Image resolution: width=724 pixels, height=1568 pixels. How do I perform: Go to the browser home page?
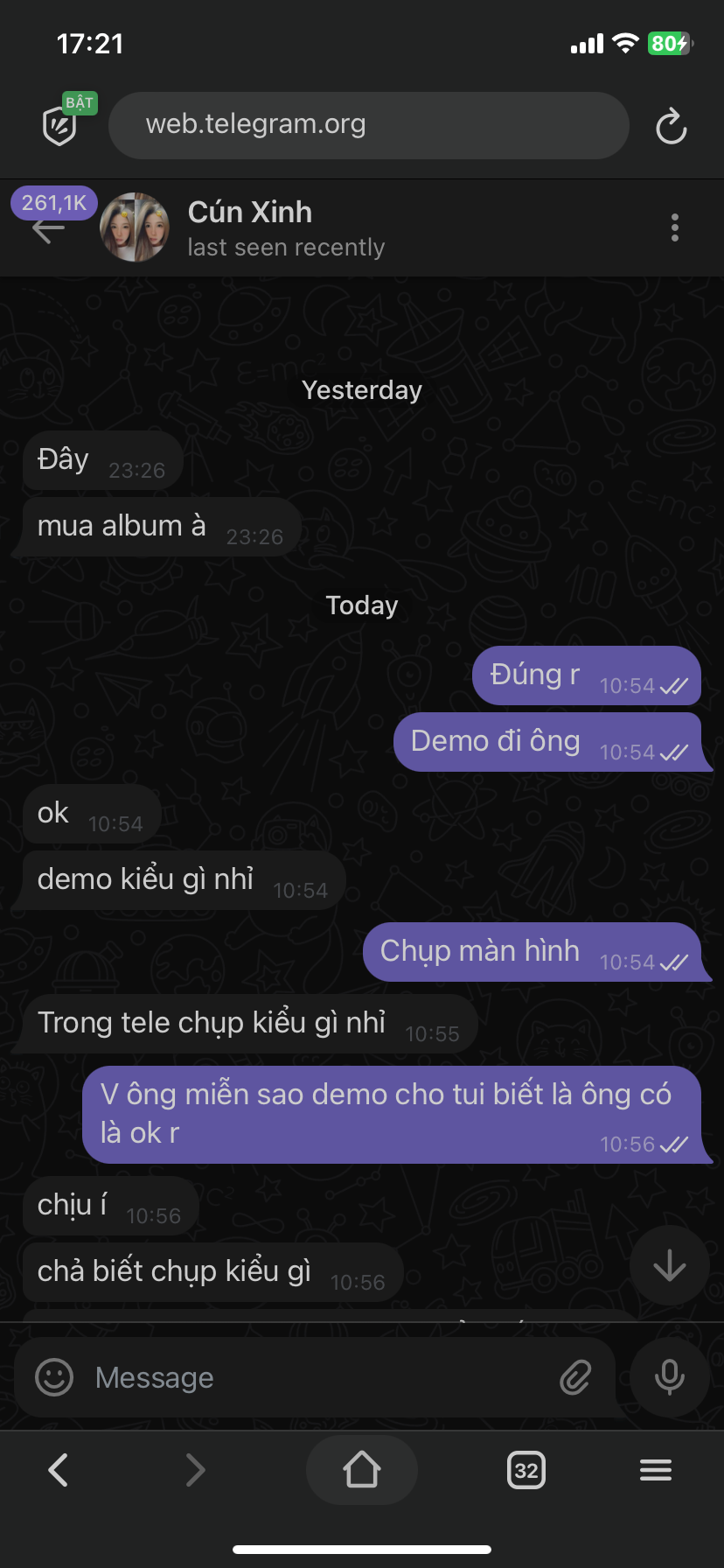[361, 1470]
